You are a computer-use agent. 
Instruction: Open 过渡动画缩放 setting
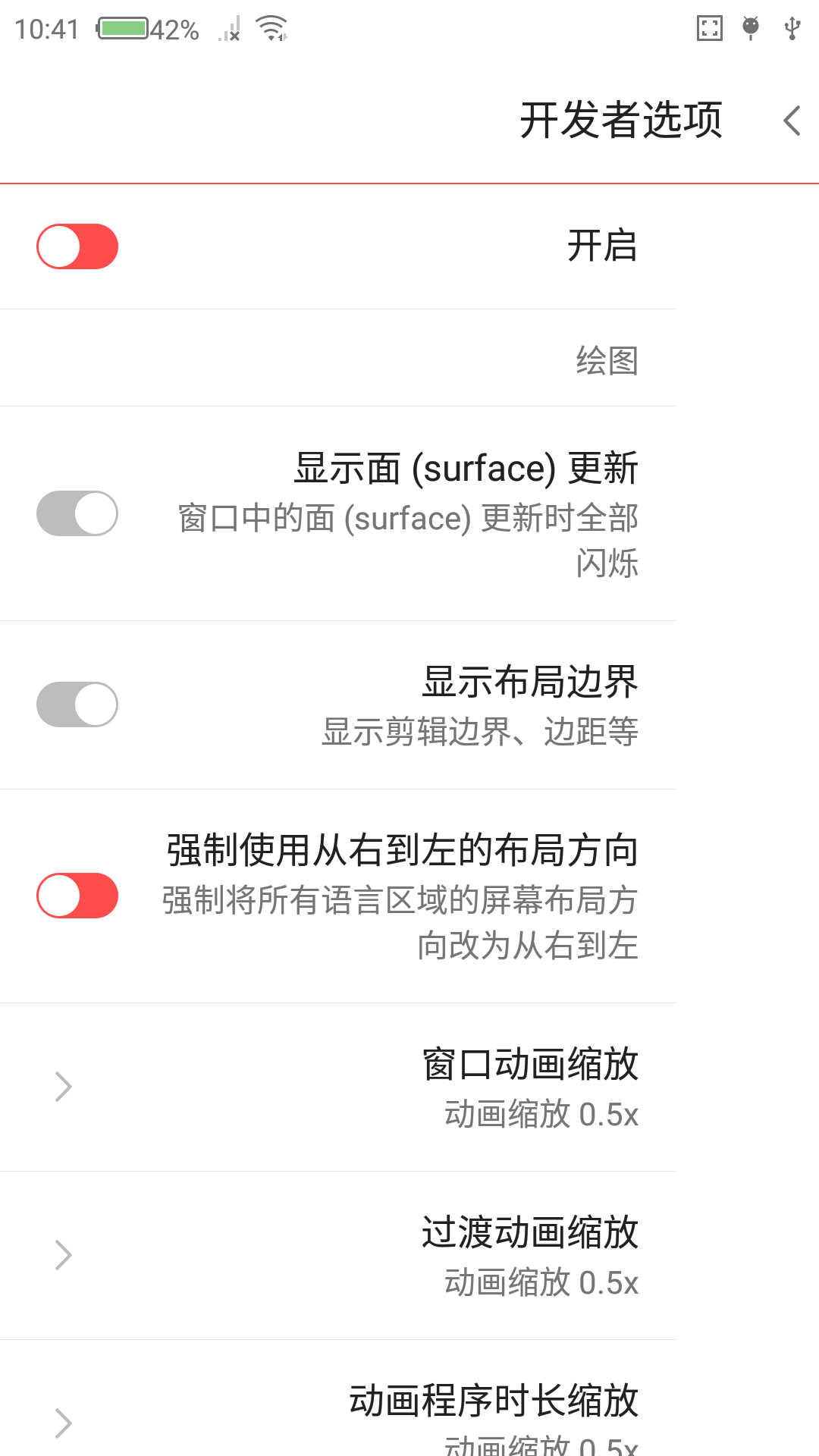pyautogui.click(x=337, y=1256)
